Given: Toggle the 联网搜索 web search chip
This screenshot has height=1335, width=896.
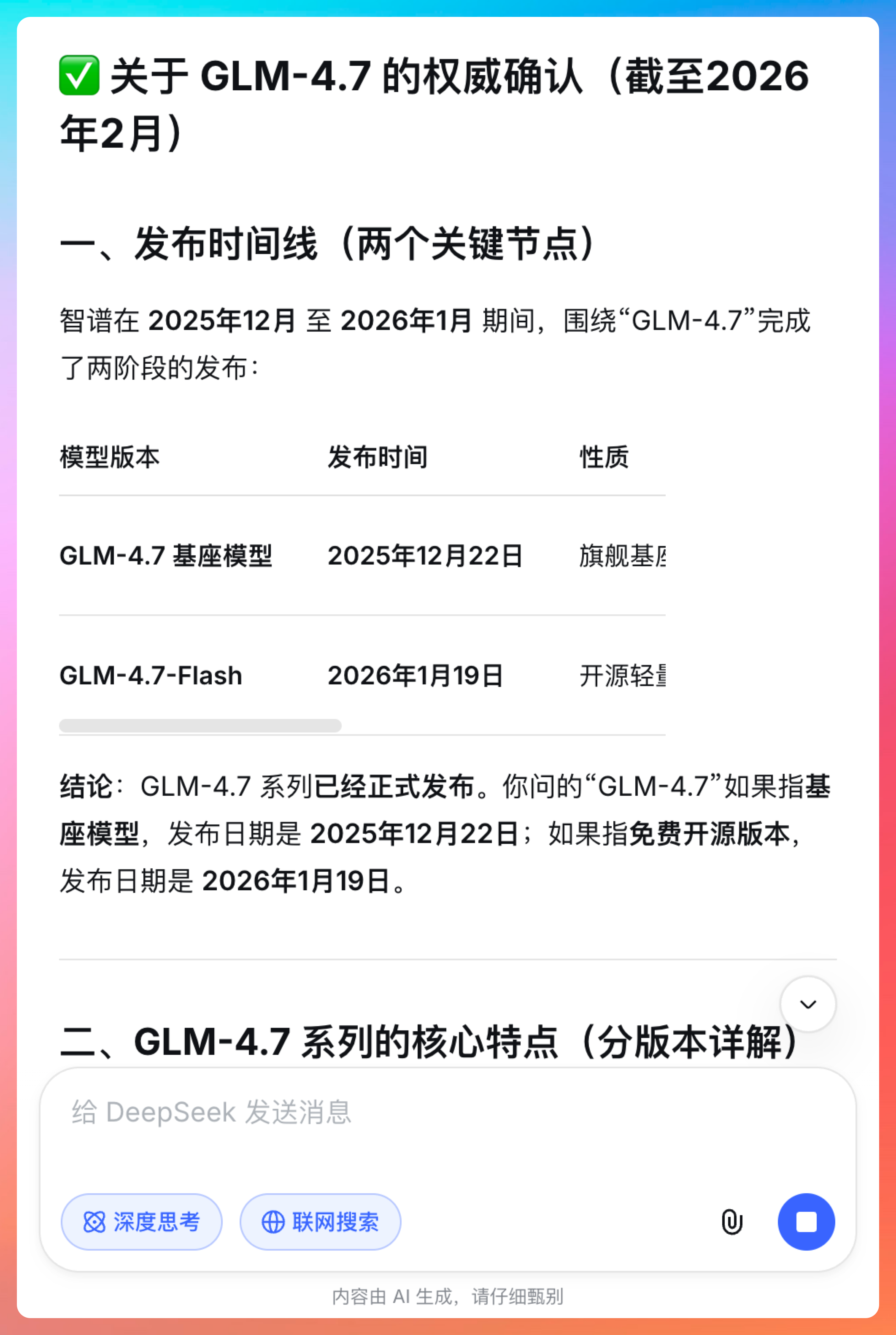Looking at the screenshot, I should (x=320, y=1222).
